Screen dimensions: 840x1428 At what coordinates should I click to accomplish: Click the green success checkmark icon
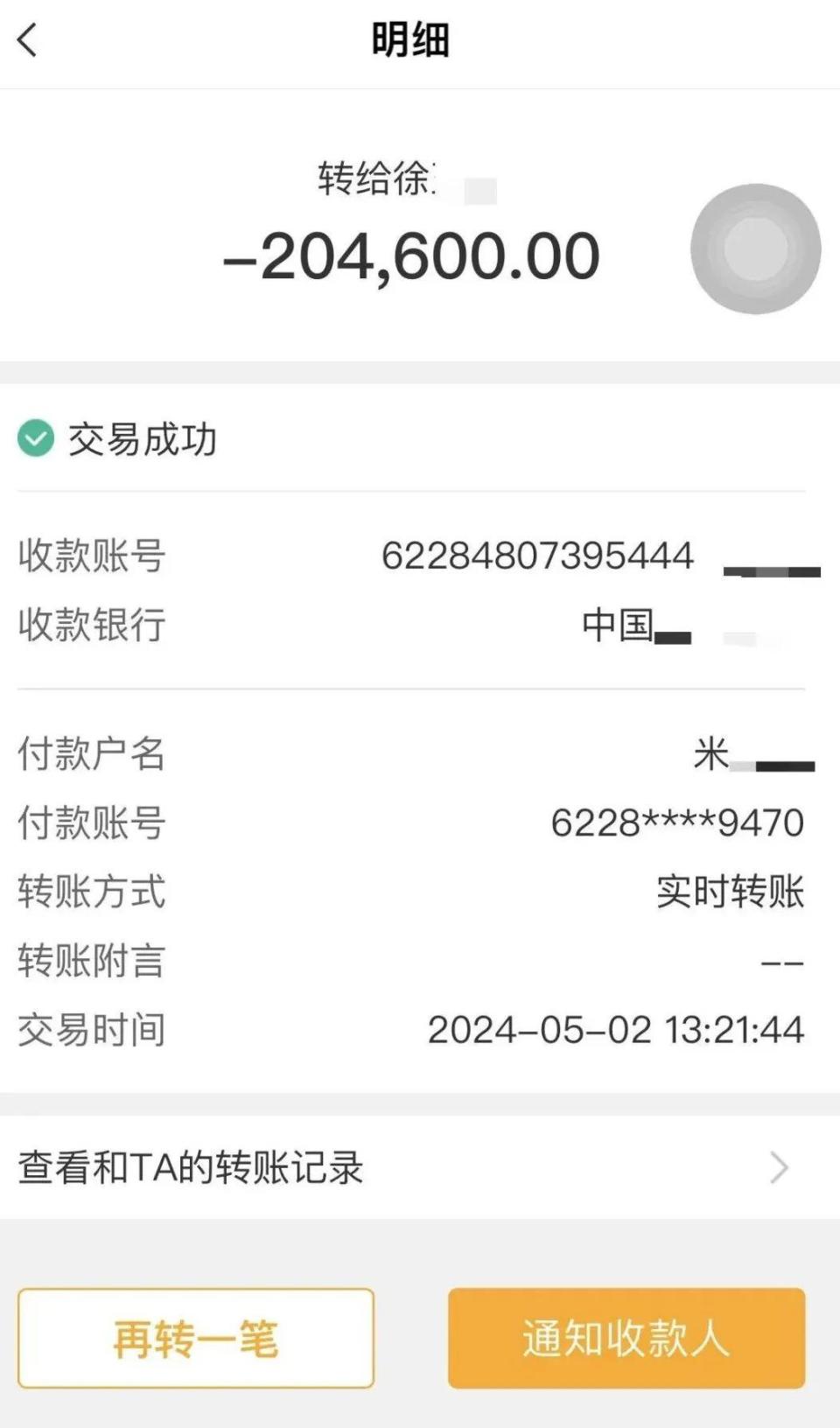pyautogui.click(x=36, y=436)
